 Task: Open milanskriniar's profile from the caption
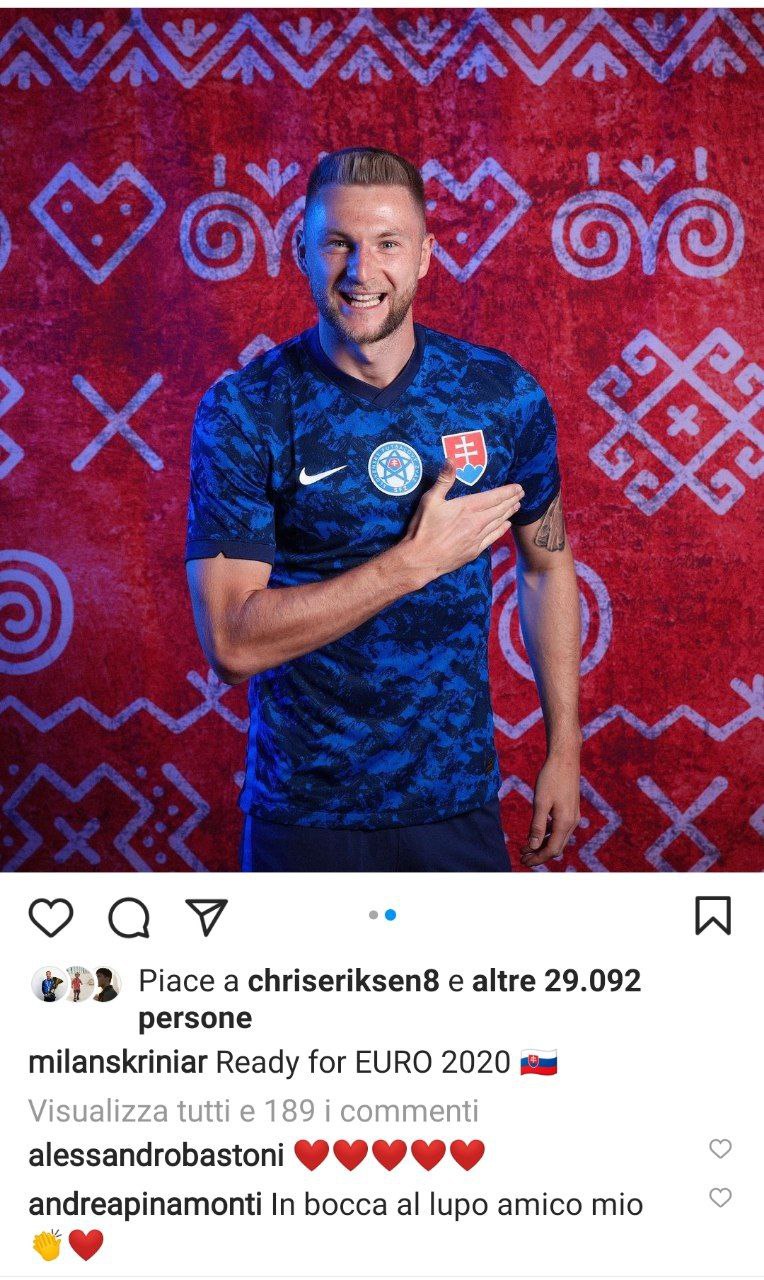click(117, 1062)
